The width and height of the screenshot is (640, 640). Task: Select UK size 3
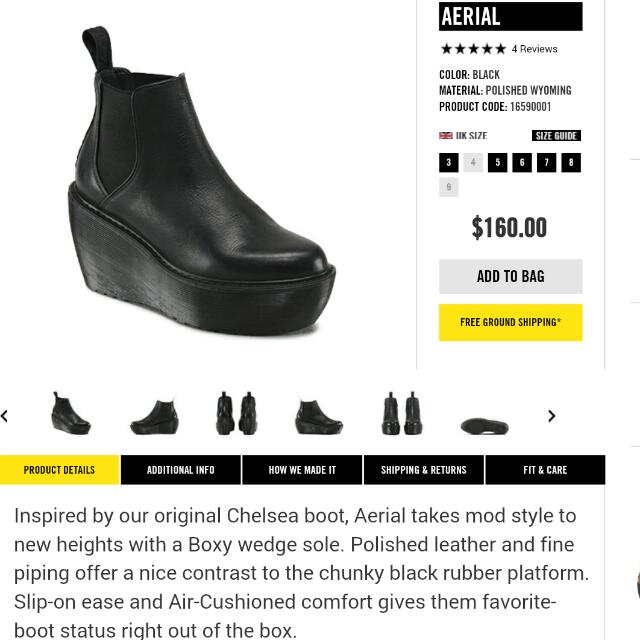tap(448, 162)
